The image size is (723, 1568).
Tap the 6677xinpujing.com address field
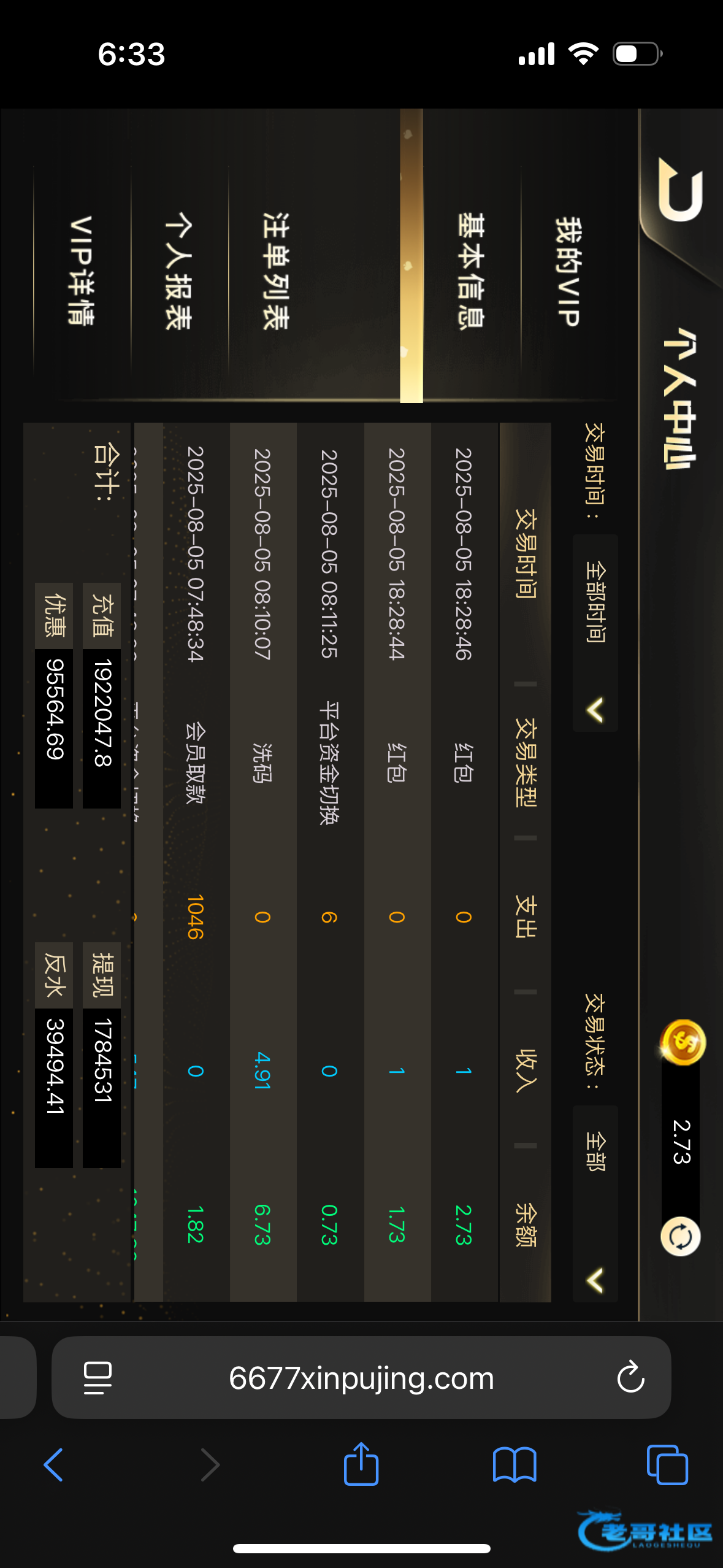361,1378
